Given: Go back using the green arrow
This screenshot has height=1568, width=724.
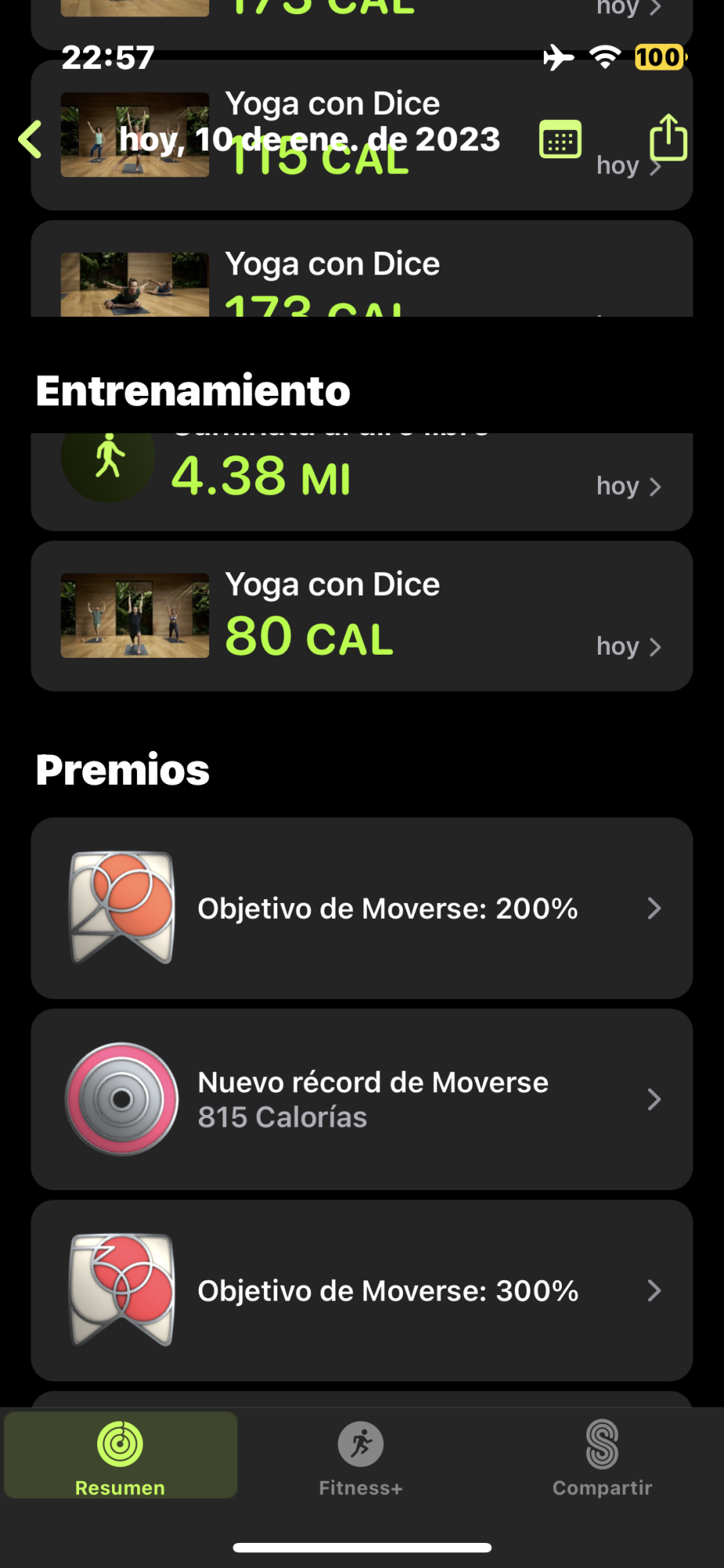Looking at the screenshot, I should (x=31, y=140).
